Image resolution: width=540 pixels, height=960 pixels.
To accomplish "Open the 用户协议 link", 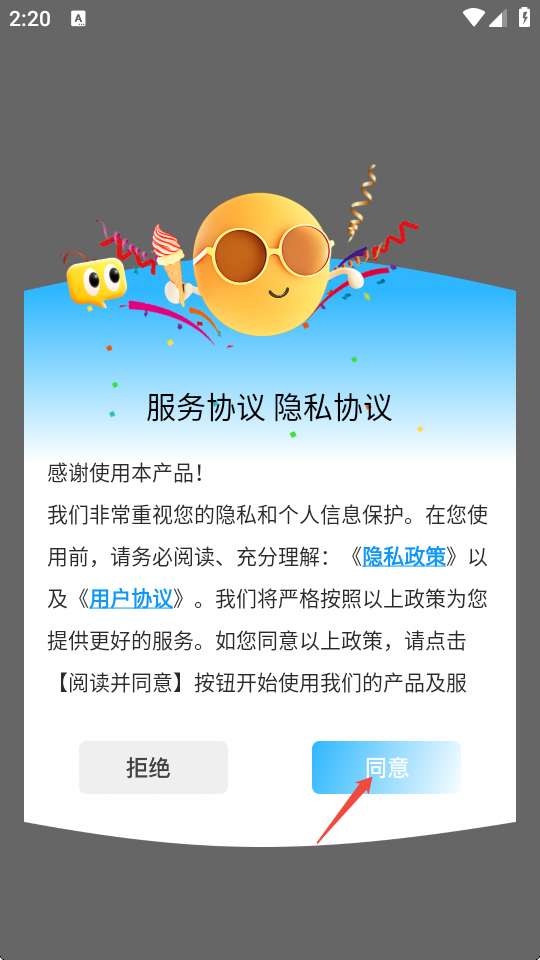I will click(131, 599).
